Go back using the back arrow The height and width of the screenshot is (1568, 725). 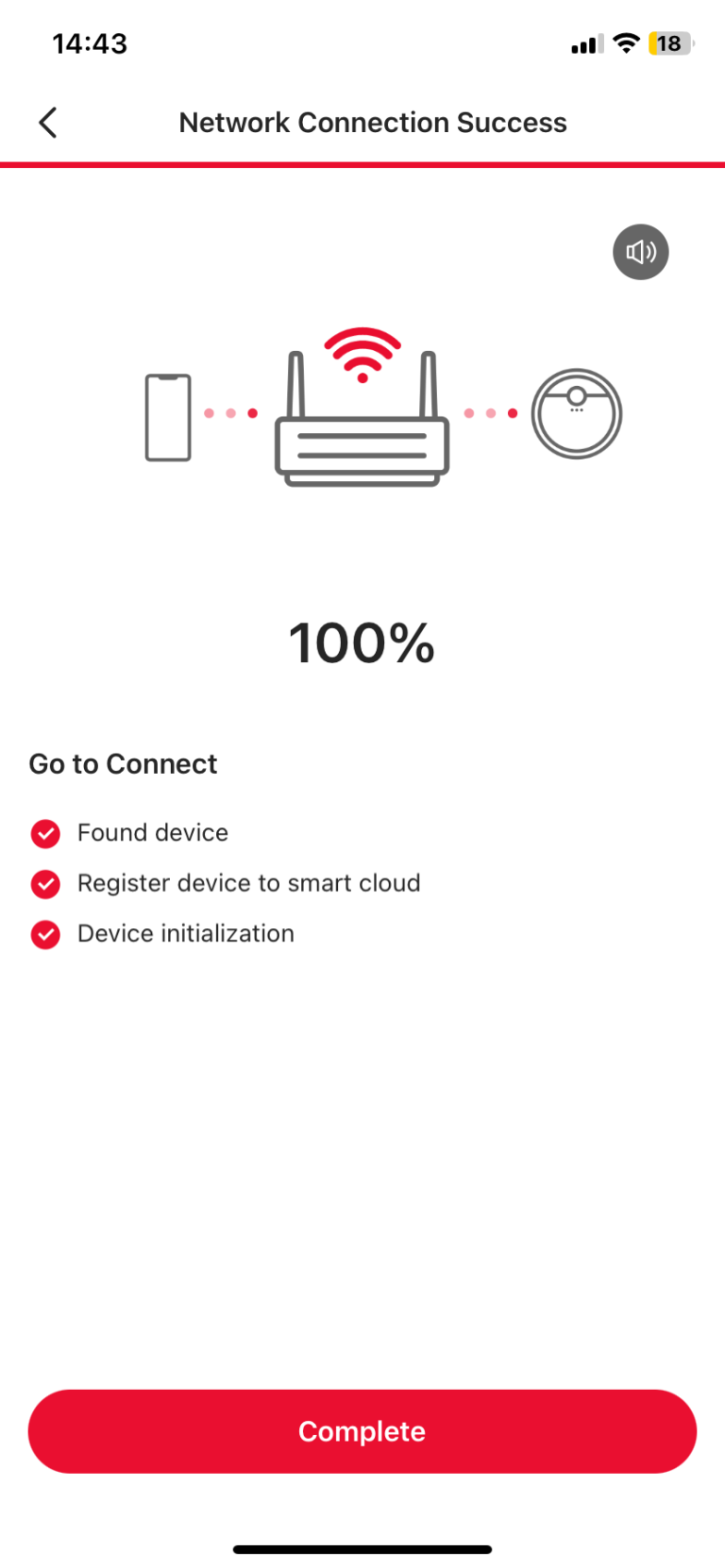point(48,123)
